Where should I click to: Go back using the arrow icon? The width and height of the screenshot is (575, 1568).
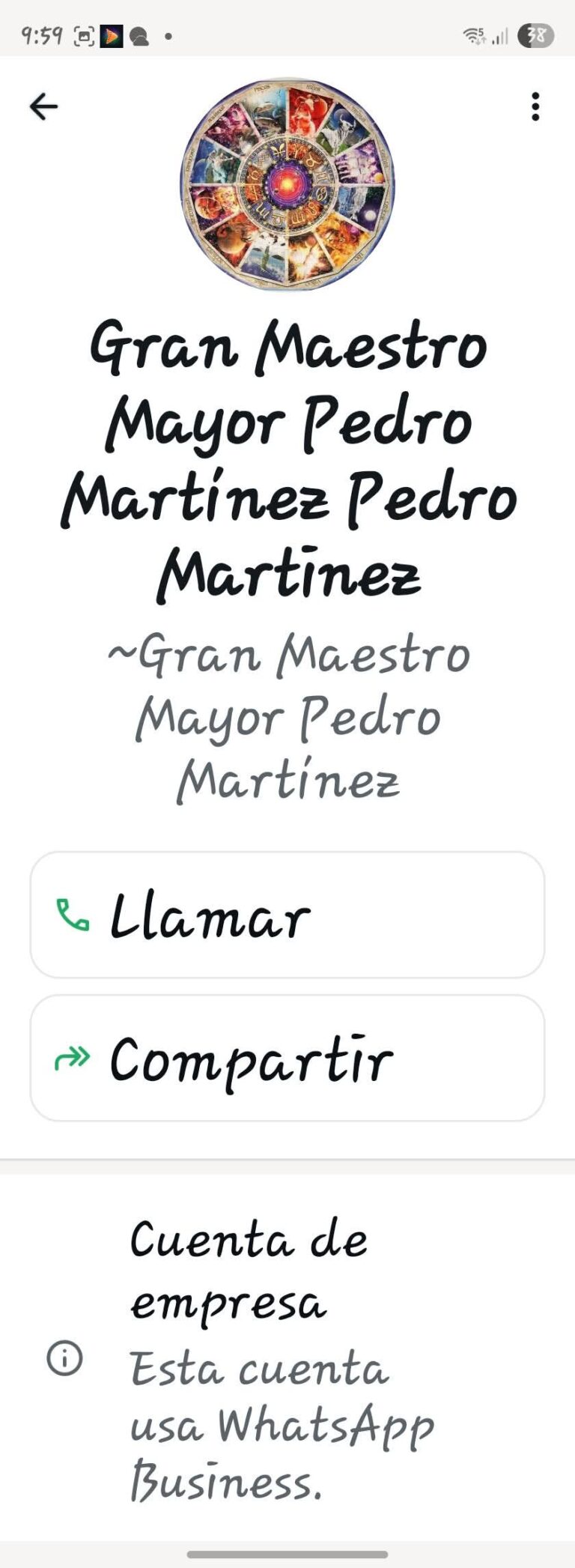(x=43, y=106)
